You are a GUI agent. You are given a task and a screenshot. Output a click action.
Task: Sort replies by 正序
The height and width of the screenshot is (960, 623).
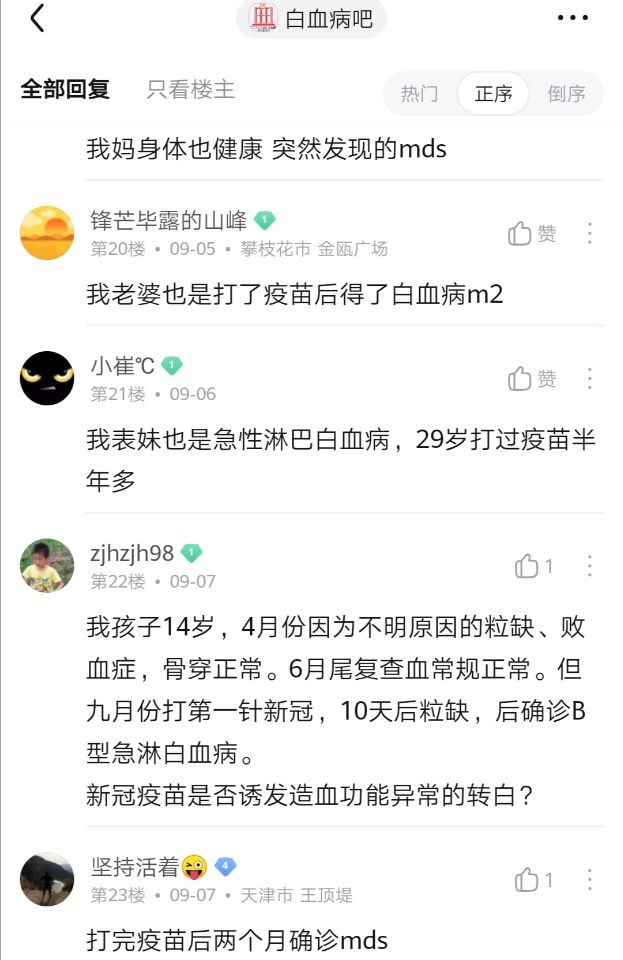pos(493,94)
